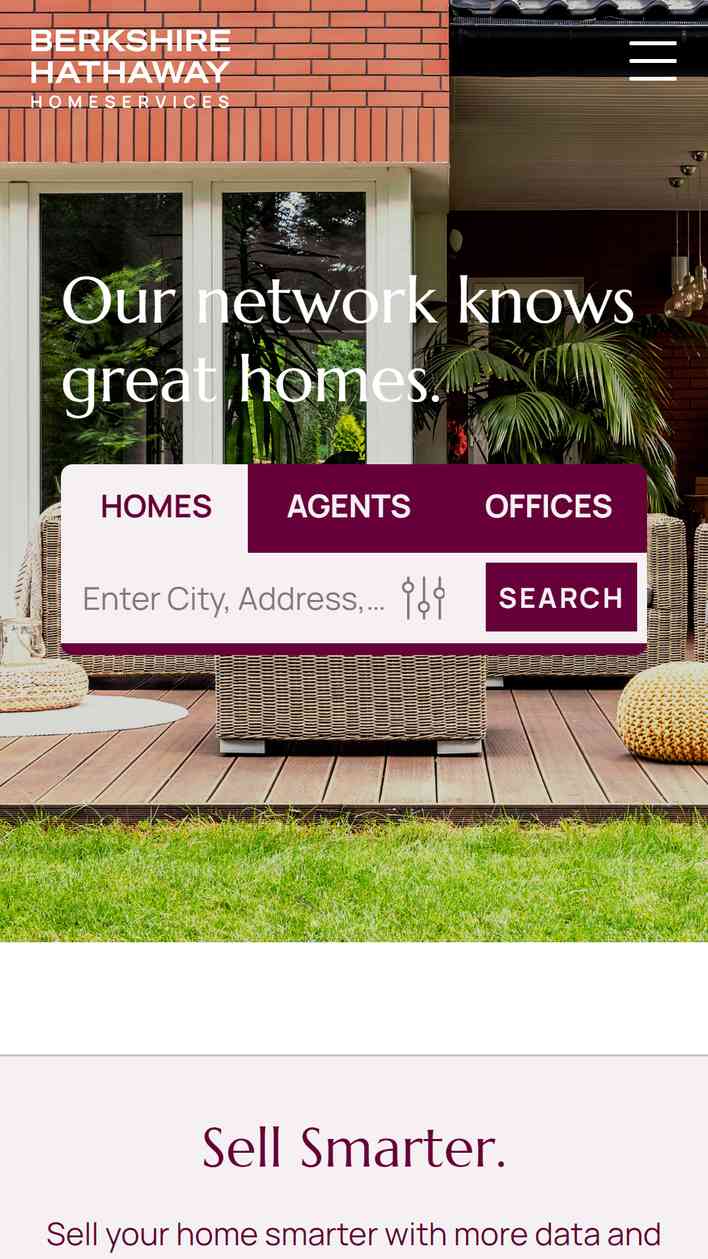Screen dimensions: 708x1259
Task: Open the hamburger menu
Action: click(x=653, y=61)
